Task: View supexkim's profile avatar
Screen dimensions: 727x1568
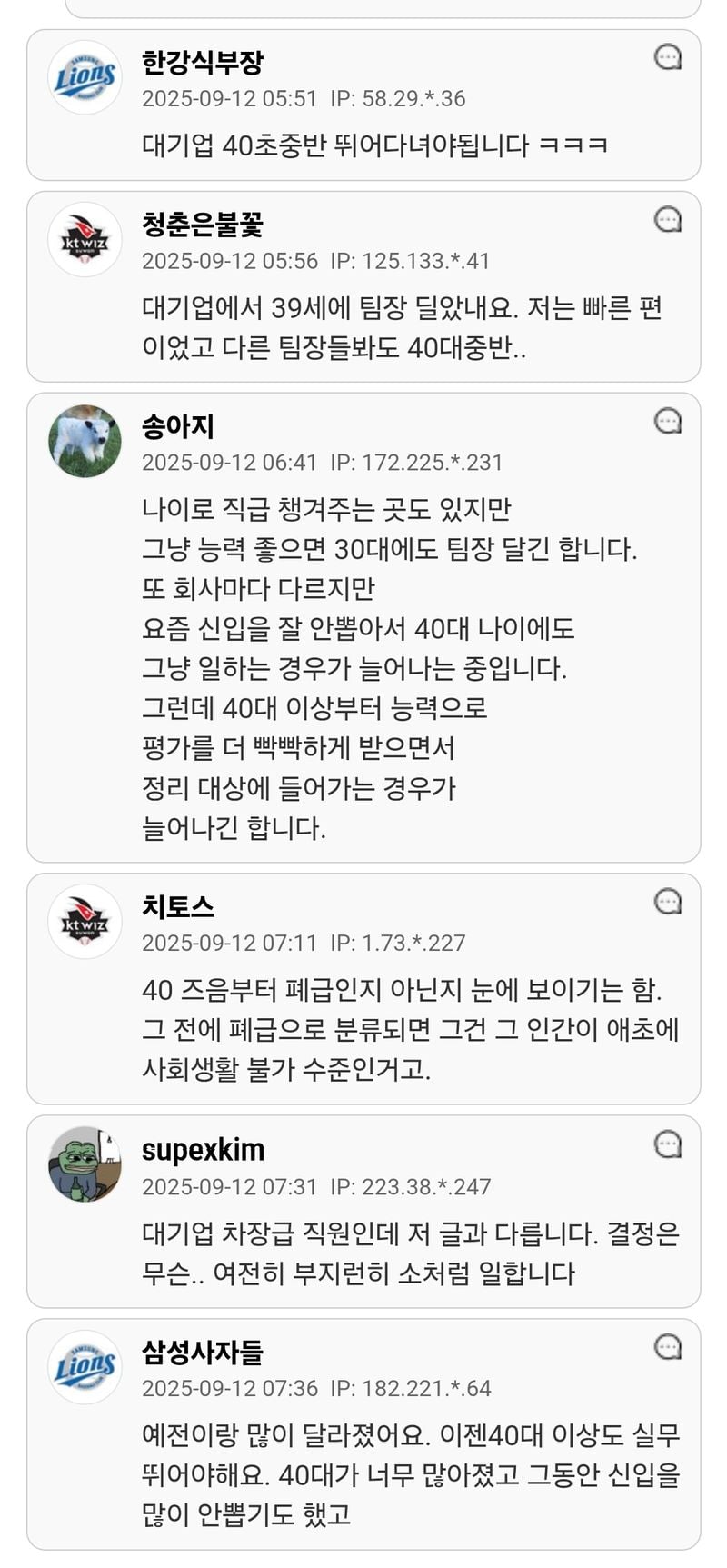Action: [x=85, y=1164]
